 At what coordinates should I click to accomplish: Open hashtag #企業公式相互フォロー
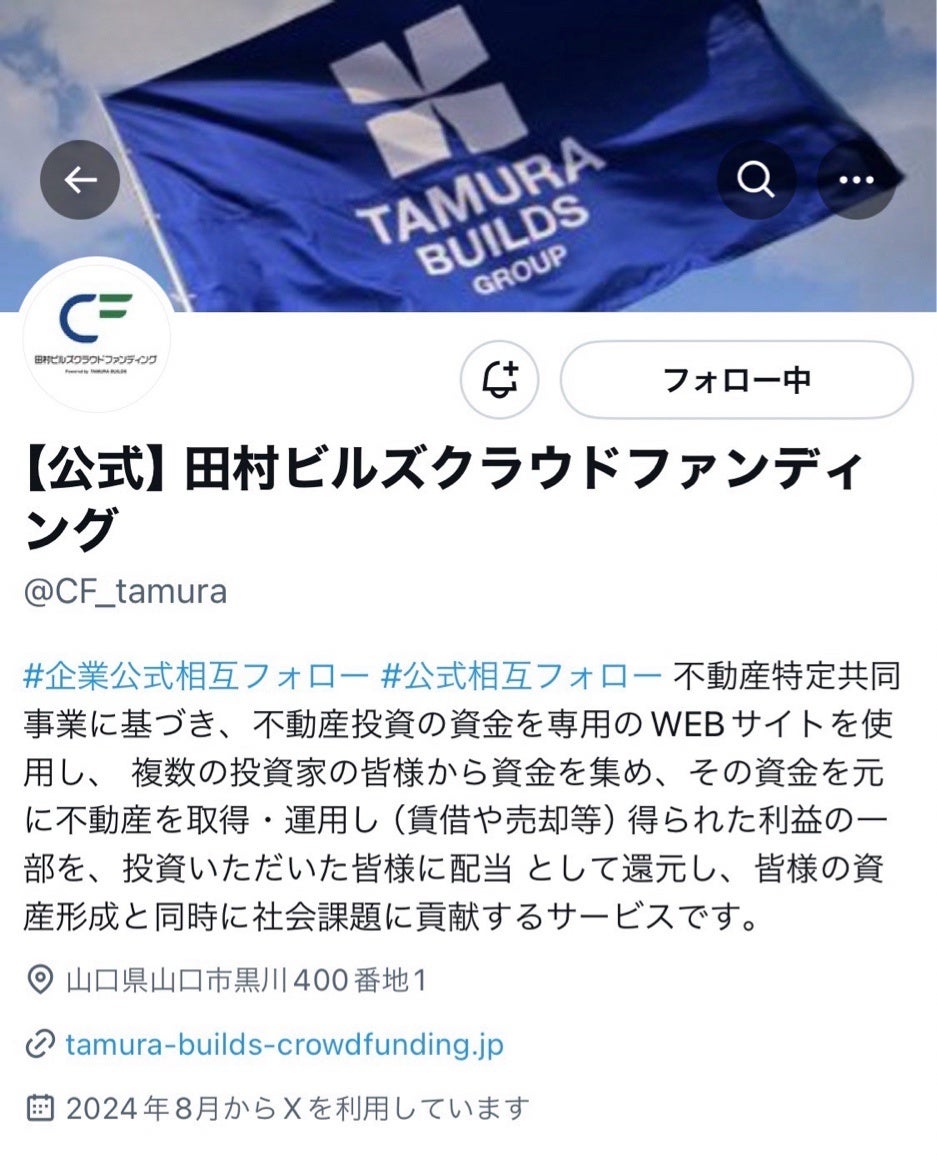[x=195, y=676]
